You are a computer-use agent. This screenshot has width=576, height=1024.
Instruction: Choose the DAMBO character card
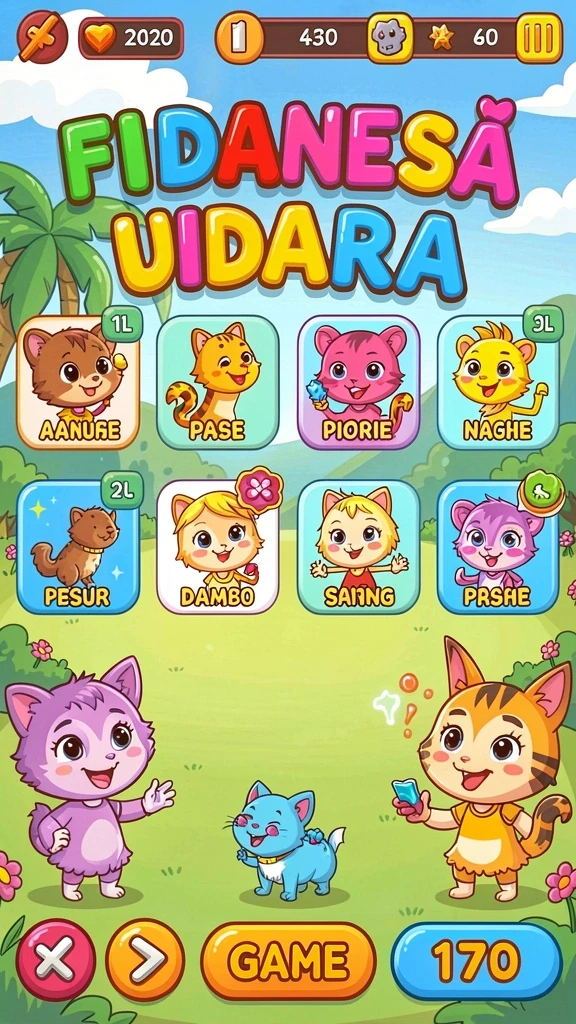coord(218,547)
